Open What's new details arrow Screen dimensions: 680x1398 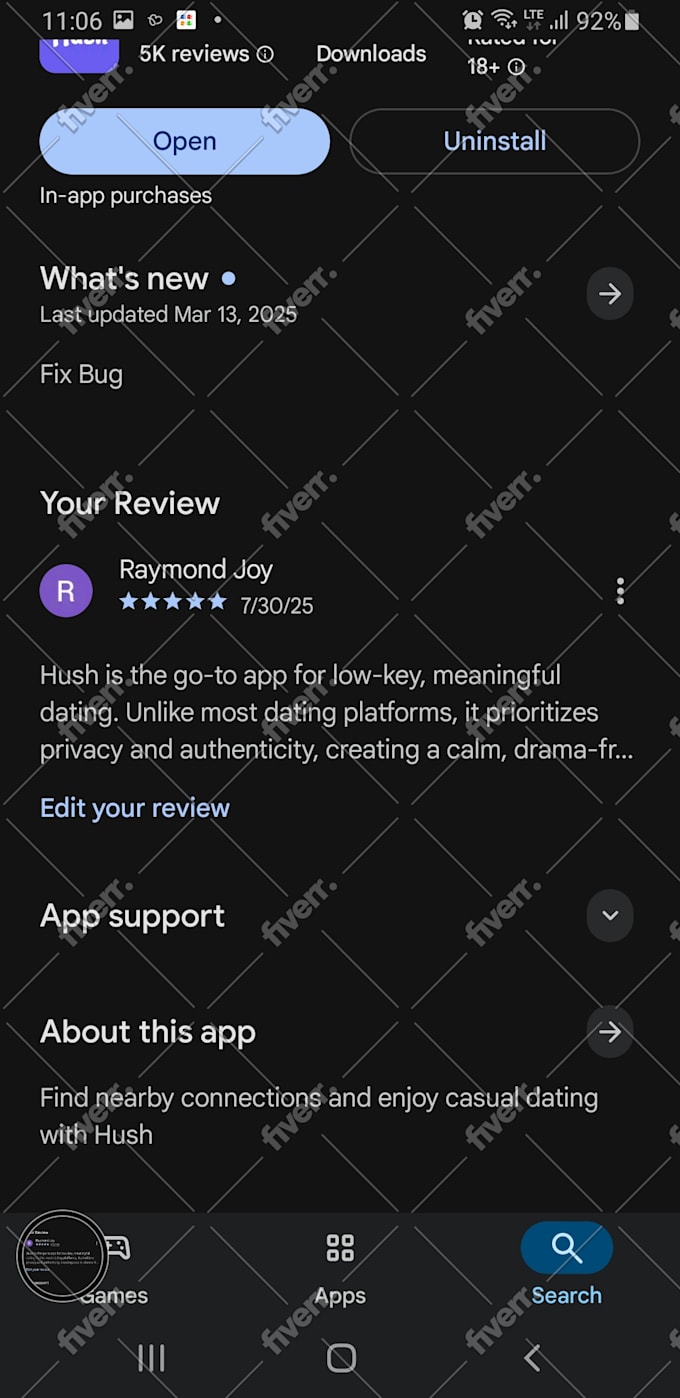[609, 294]
